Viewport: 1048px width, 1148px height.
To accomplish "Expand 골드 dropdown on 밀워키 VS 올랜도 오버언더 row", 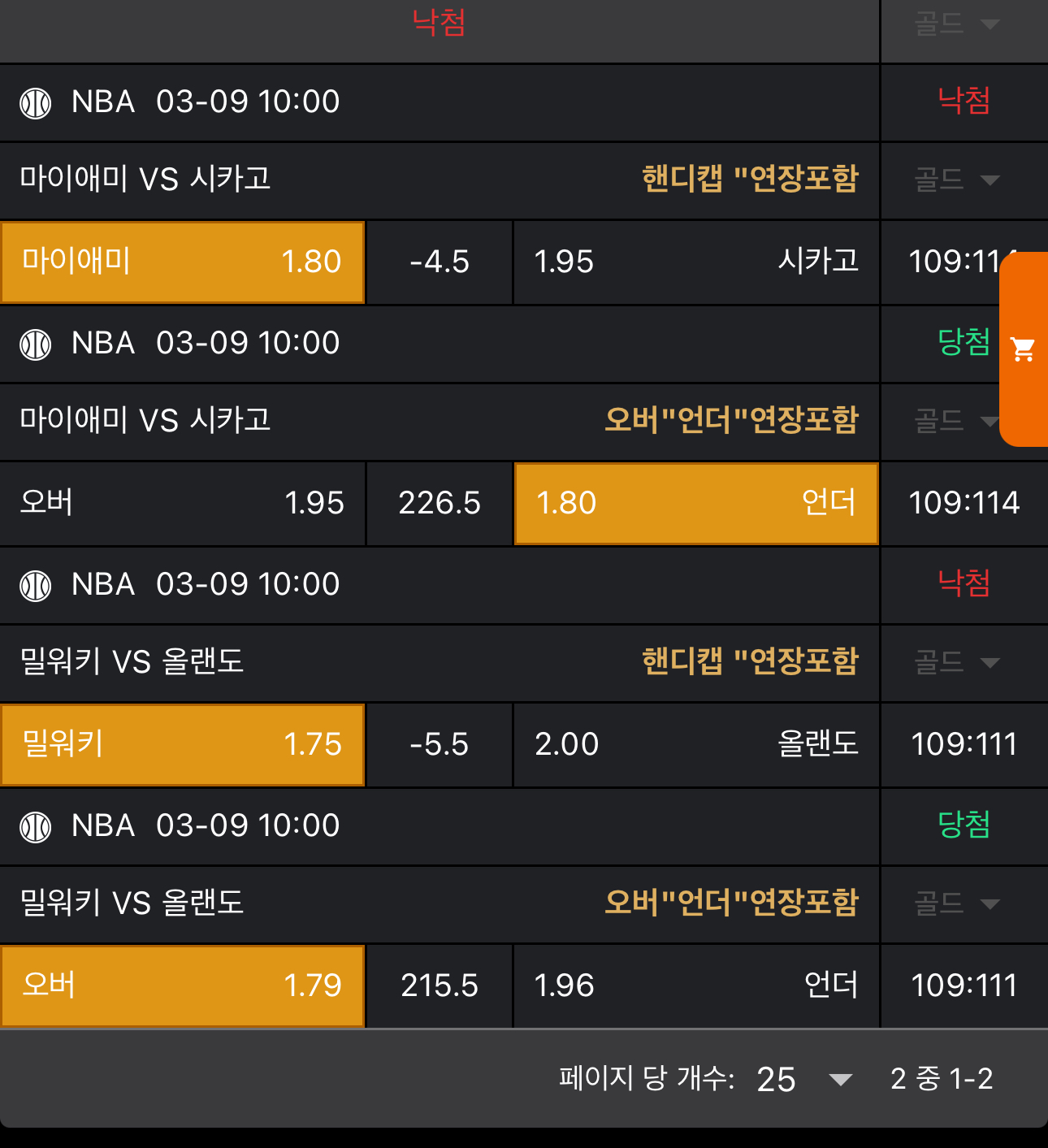I will click(956, 903).
